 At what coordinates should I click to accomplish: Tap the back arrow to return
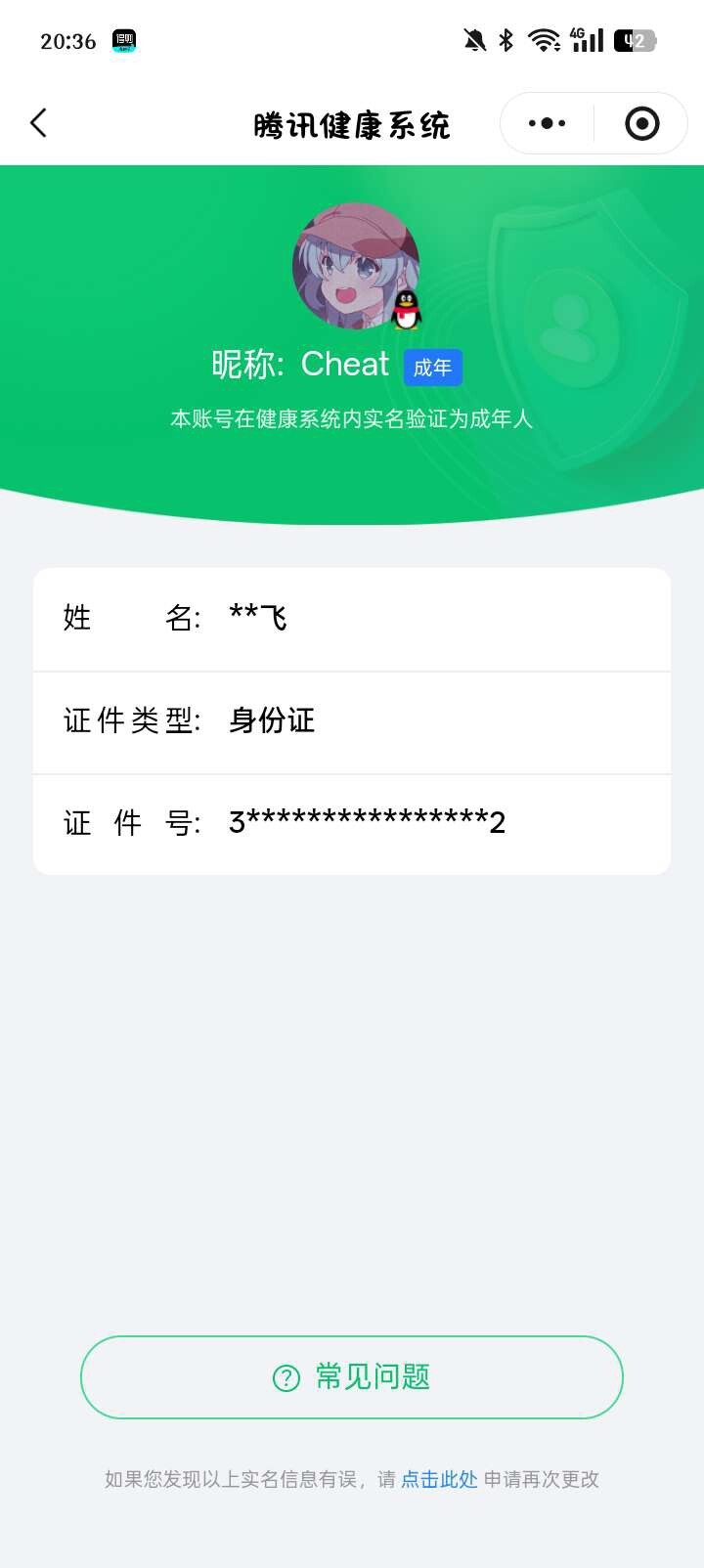pyautogui.click(x=39, y=123)
